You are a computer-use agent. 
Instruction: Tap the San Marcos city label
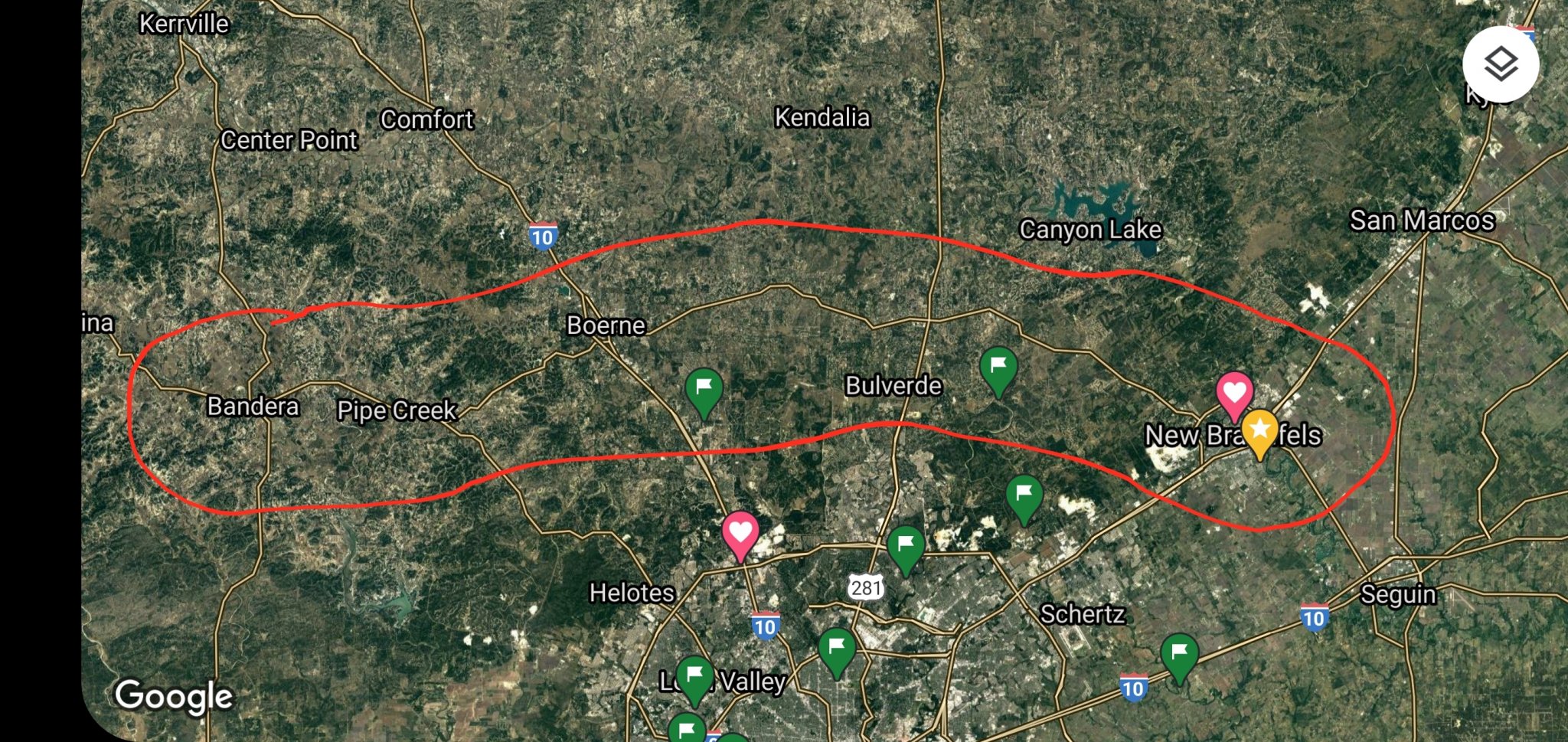click(x=1422, y=221)
